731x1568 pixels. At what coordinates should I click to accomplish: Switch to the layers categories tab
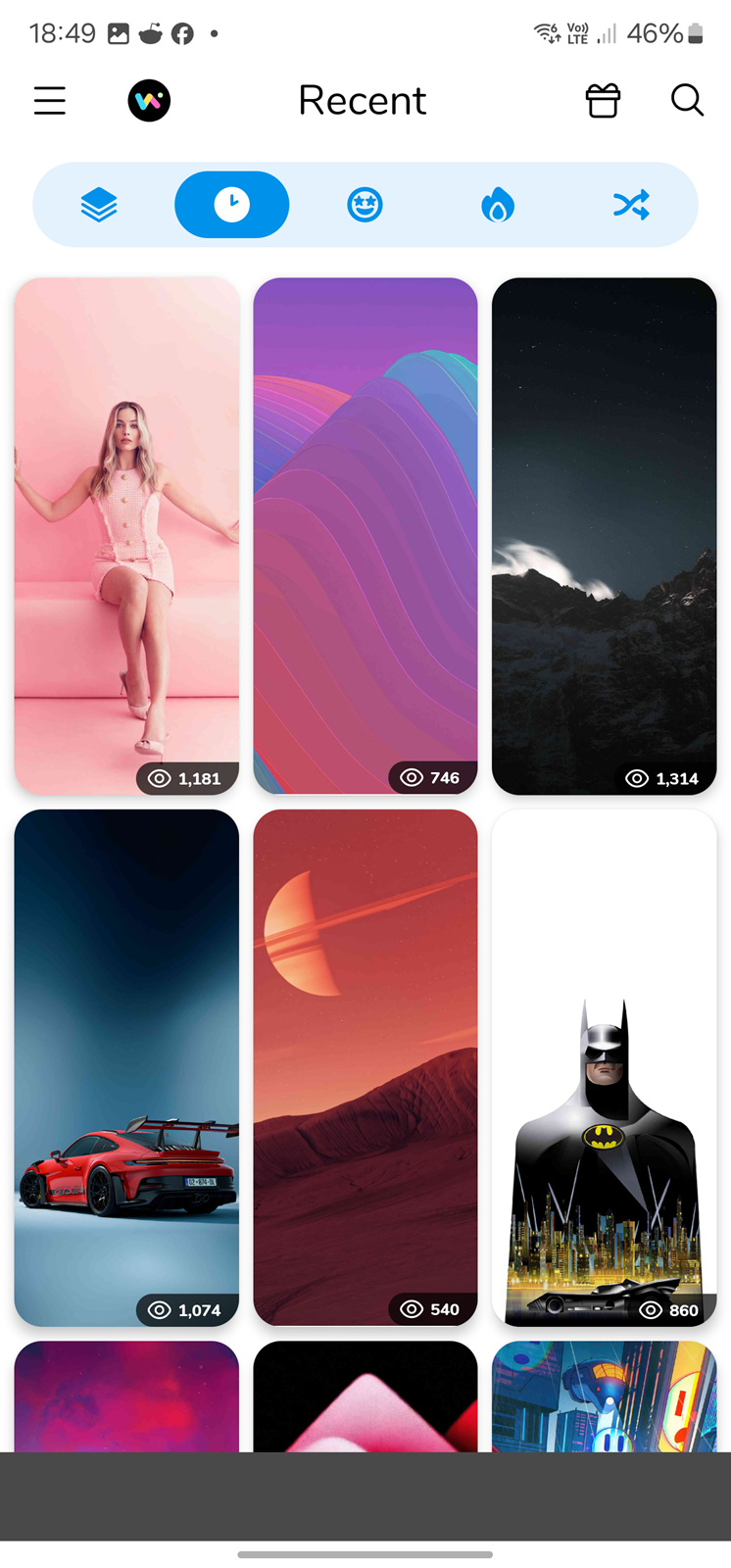[99, 205]
